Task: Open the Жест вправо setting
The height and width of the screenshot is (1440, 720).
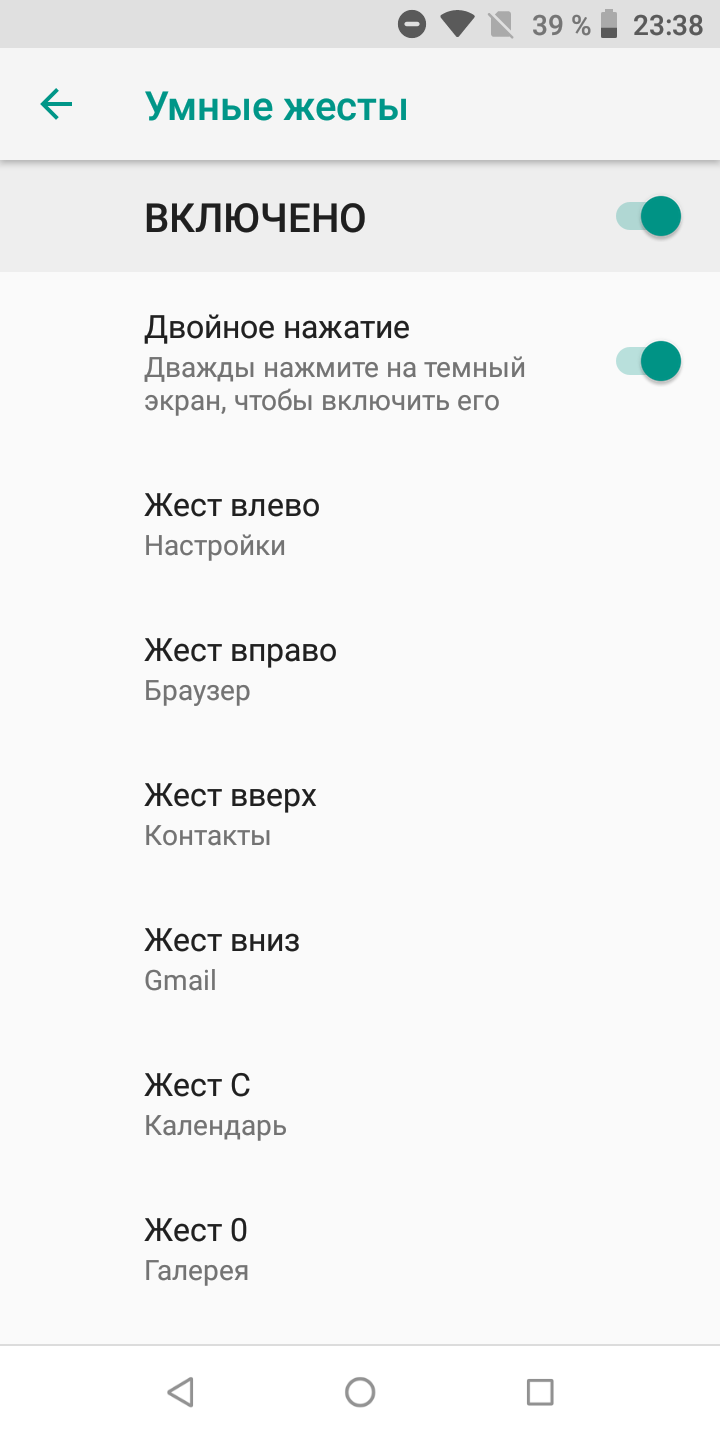Action: (360, 670)
